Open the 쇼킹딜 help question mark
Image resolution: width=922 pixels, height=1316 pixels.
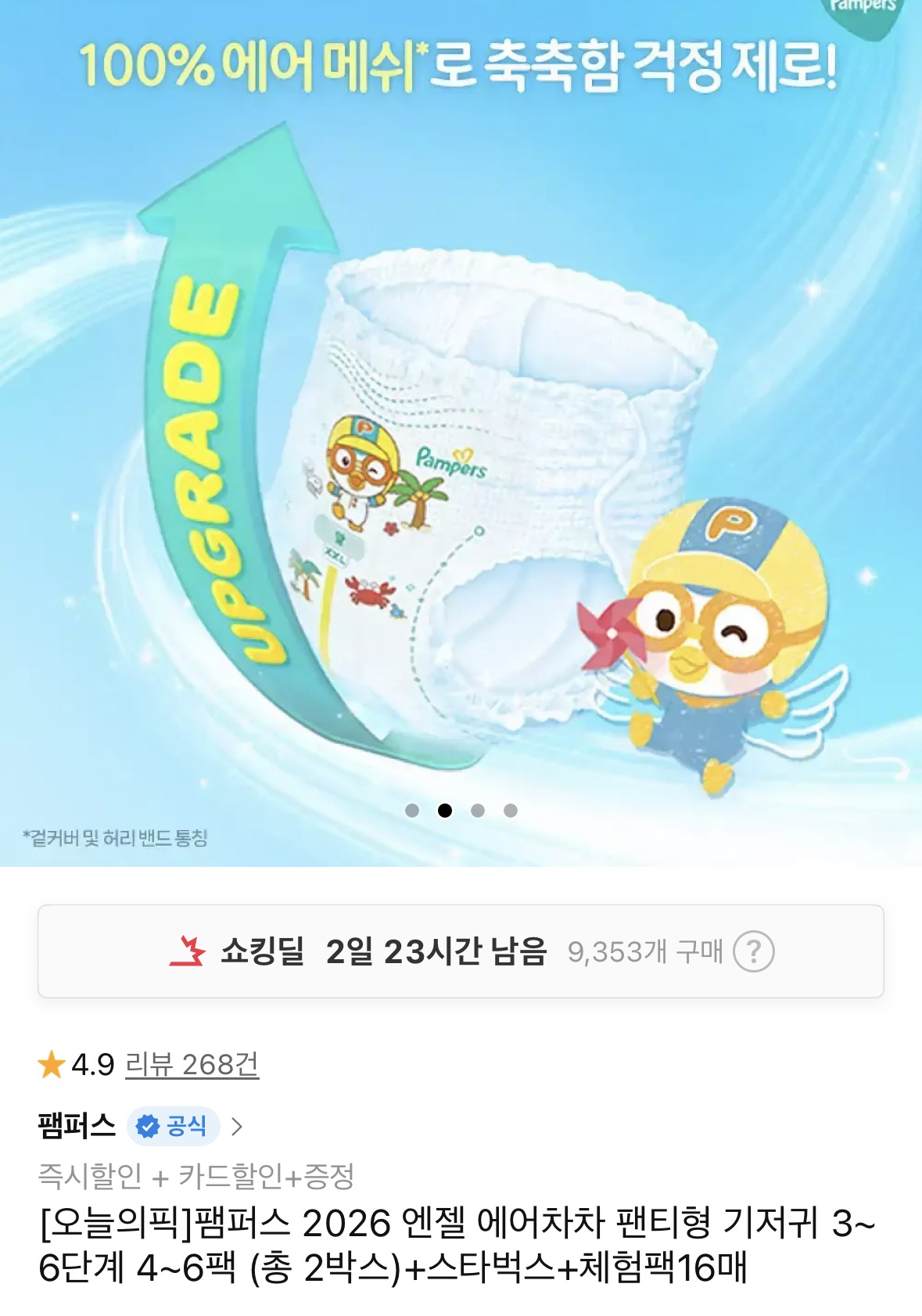point(753,951)
